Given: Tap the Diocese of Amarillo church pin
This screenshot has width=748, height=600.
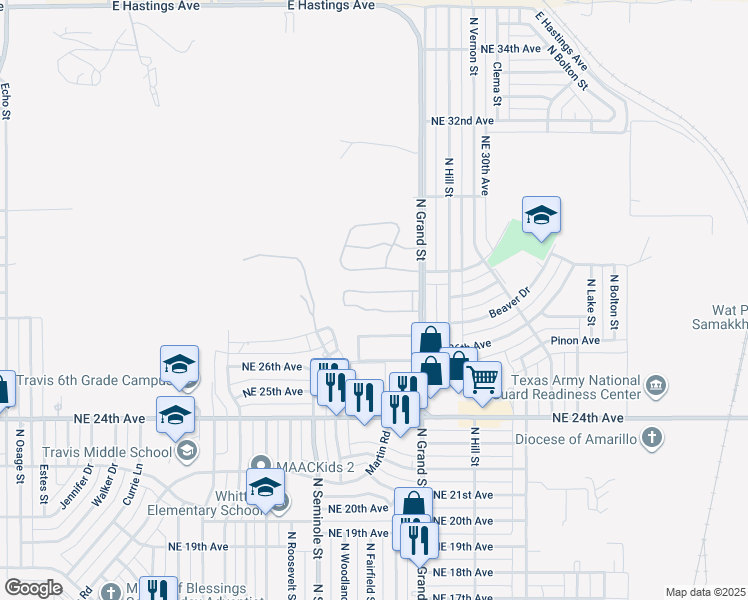Looking at the screenshot, I should [652, 439].
